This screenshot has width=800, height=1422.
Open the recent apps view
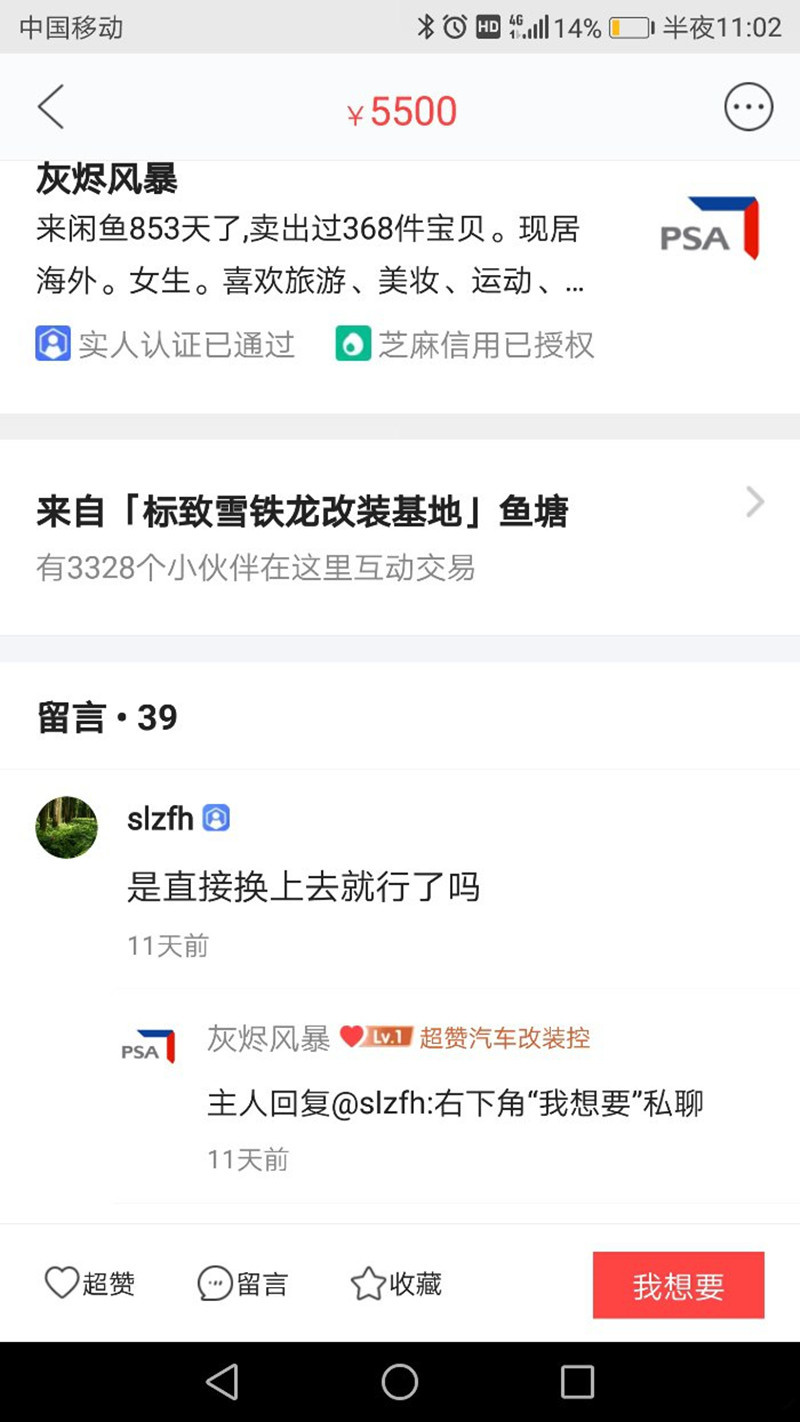click(577, 1382)
